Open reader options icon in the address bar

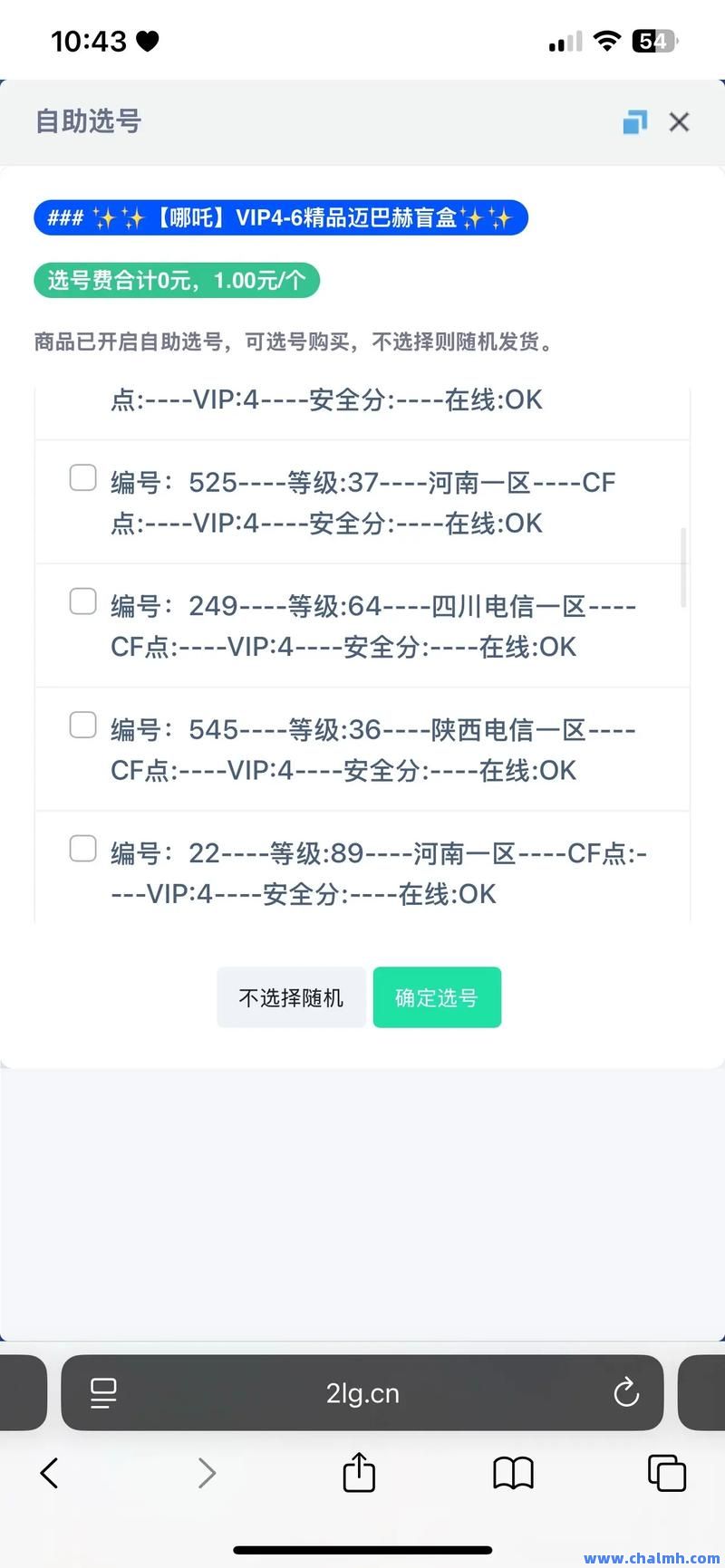pos(103,1393)
